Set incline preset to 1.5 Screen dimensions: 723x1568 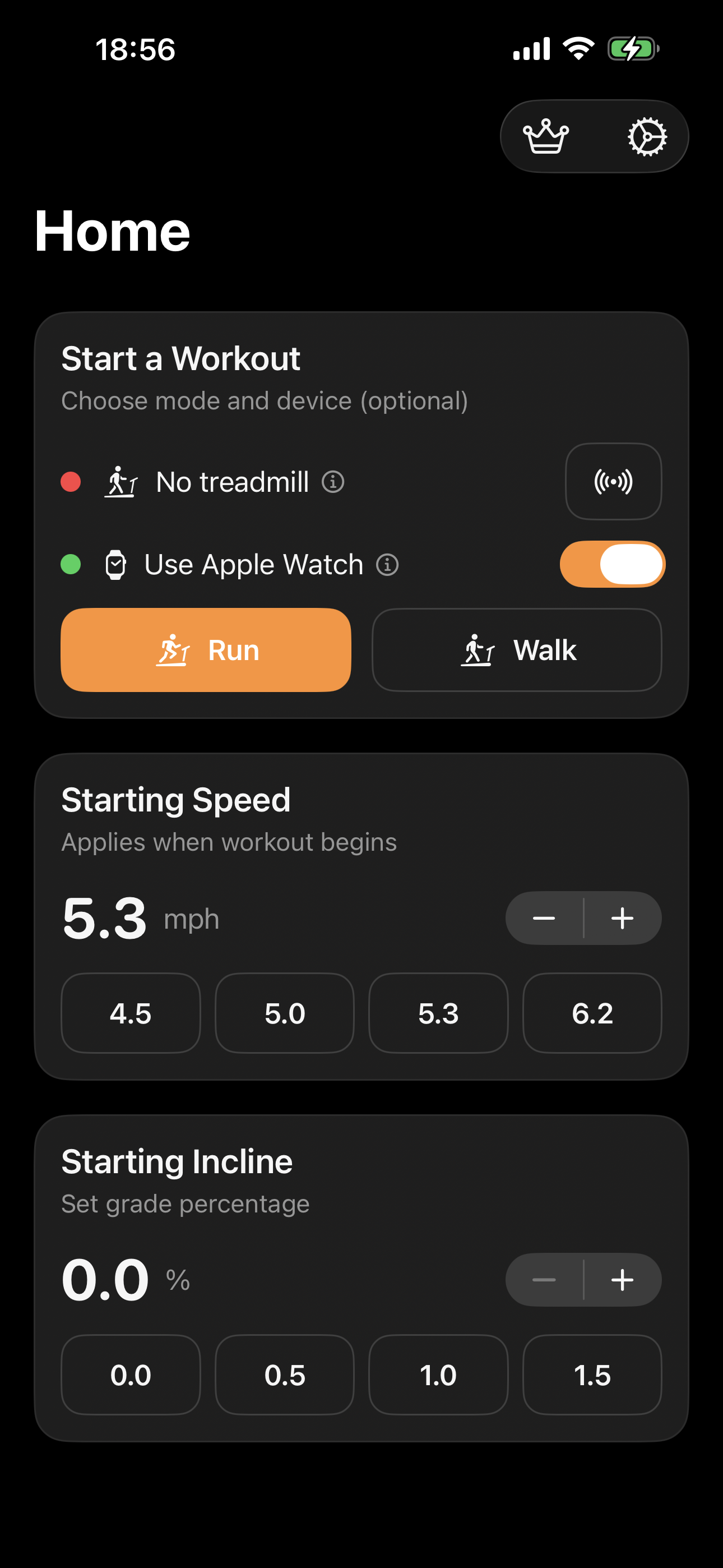(x=592, y=1375)
